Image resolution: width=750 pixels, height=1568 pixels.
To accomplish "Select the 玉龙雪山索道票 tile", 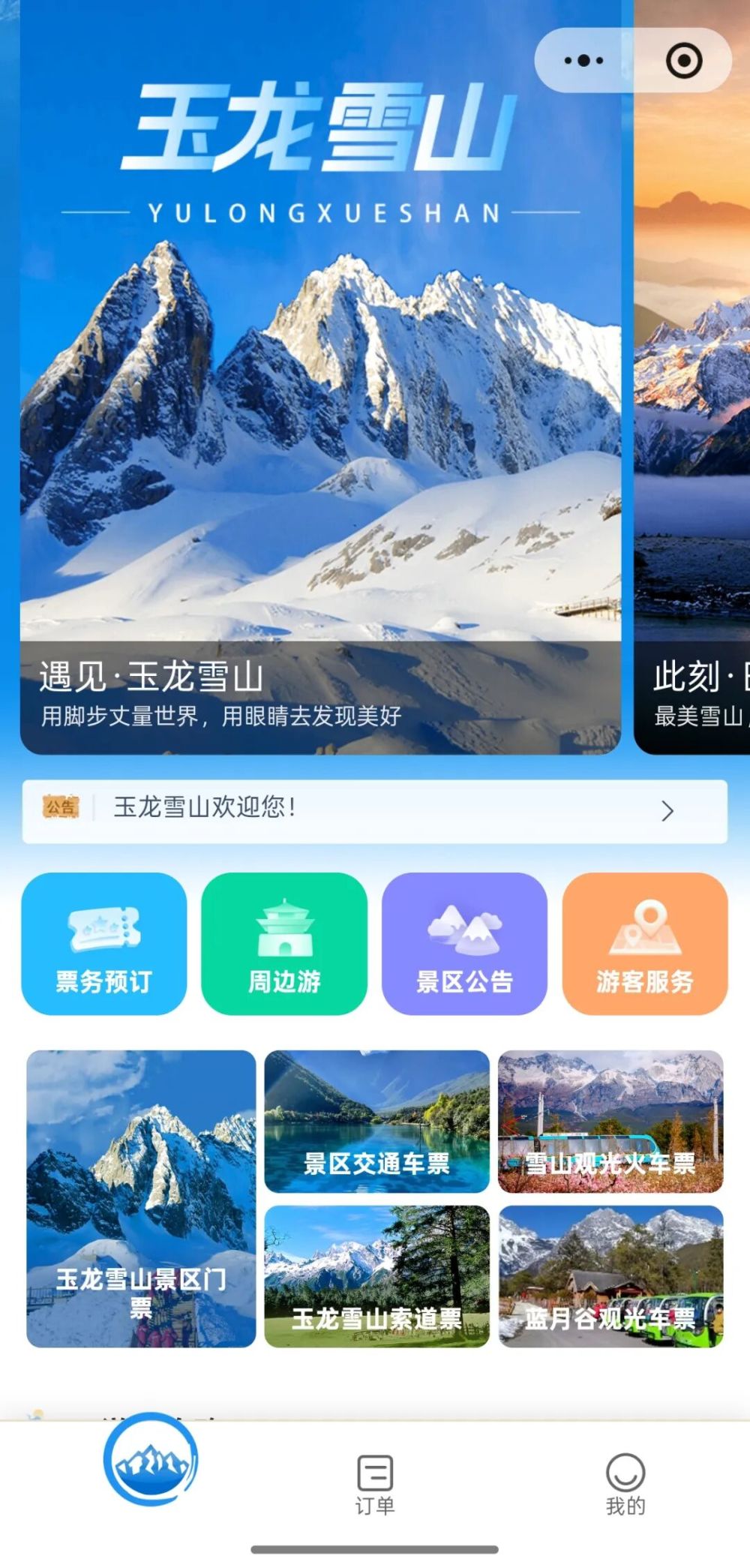I will coord(376,1277).
